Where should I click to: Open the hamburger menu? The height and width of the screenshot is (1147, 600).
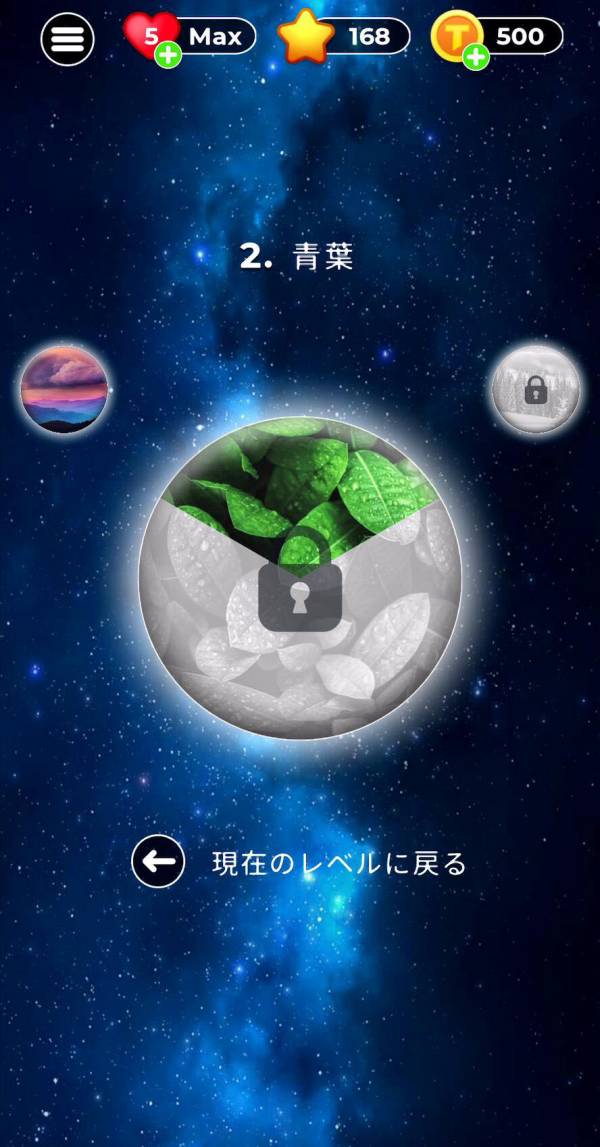(67, 39)
